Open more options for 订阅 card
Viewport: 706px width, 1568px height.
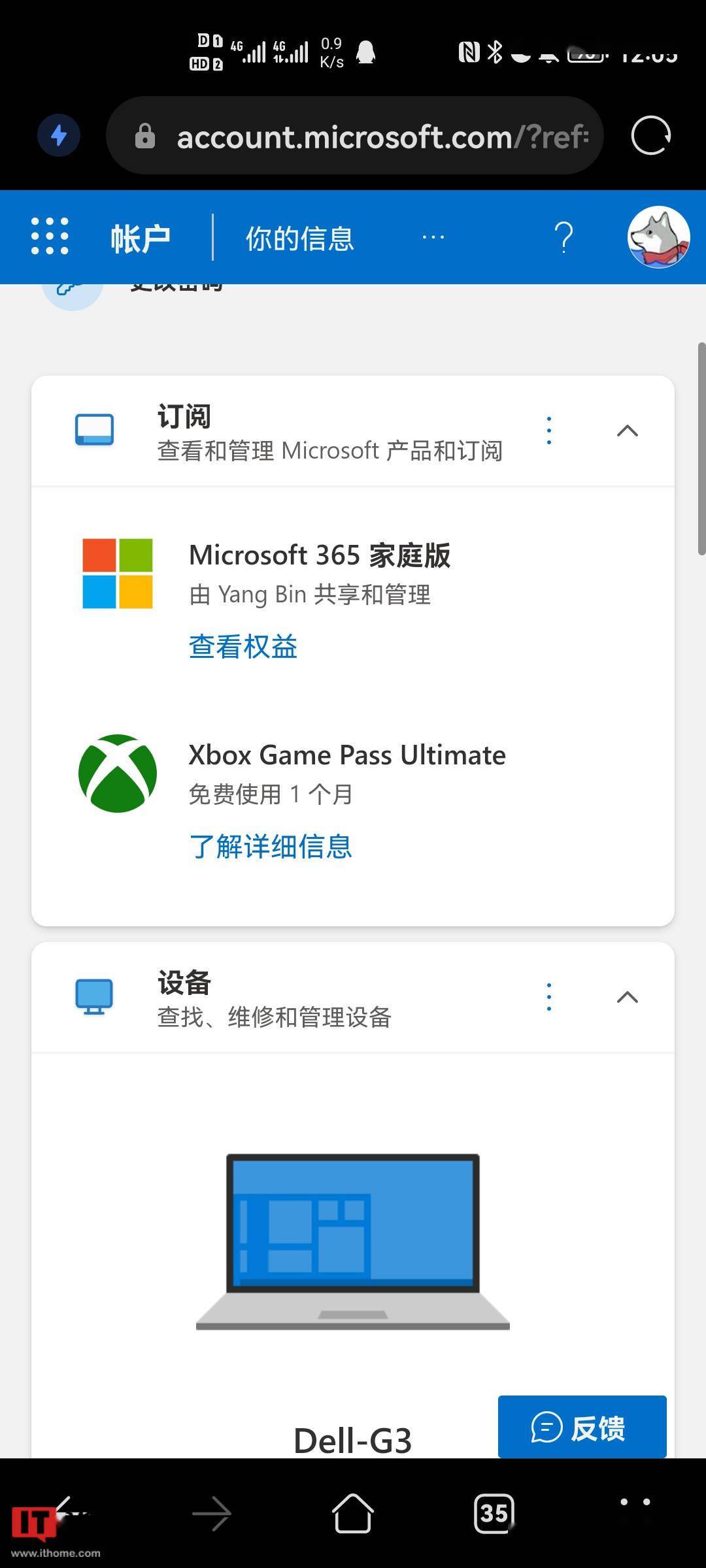[x=549, y=431]
